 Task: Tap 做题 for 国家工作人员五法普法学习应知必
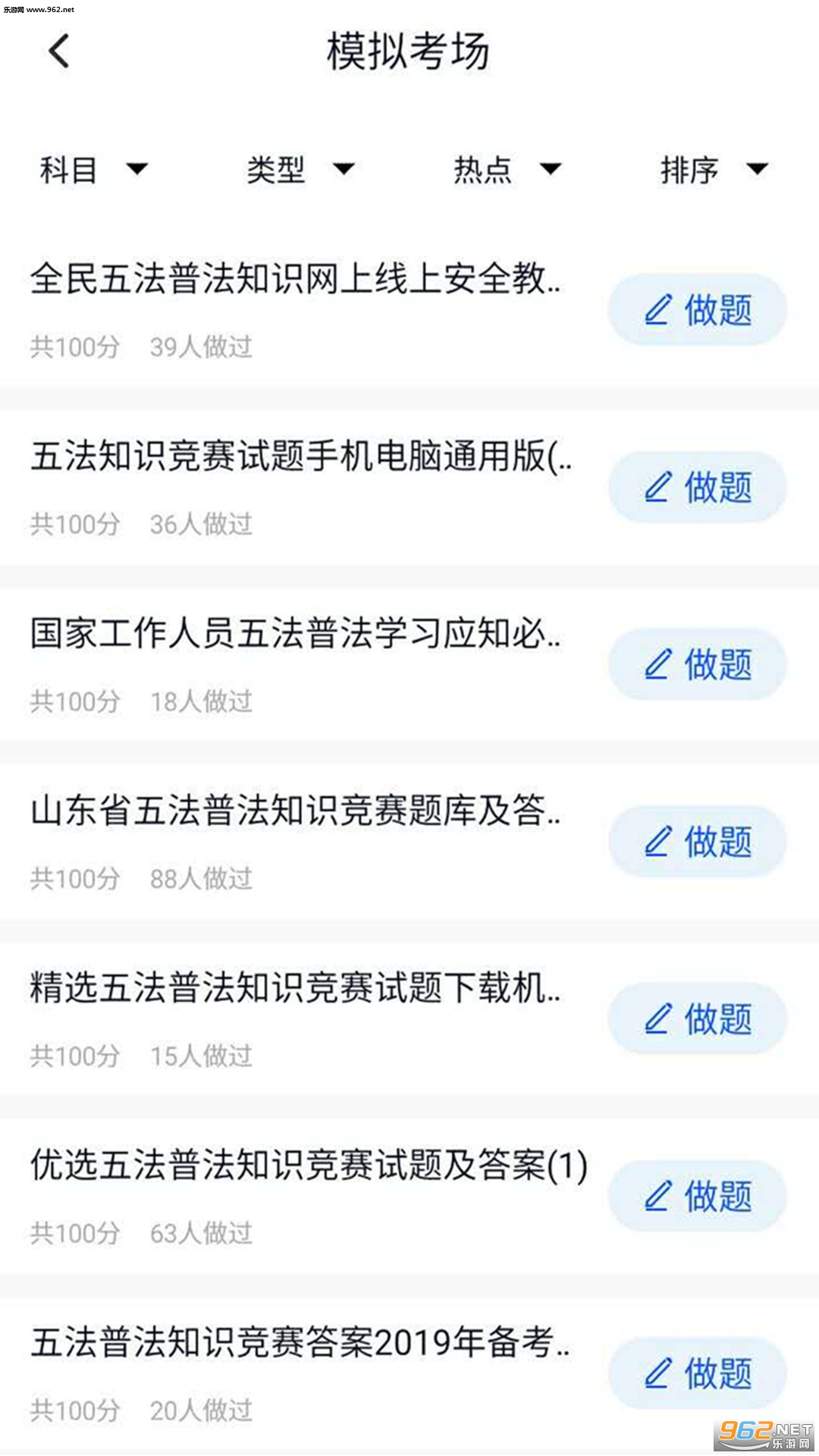[x=698, y=664]
